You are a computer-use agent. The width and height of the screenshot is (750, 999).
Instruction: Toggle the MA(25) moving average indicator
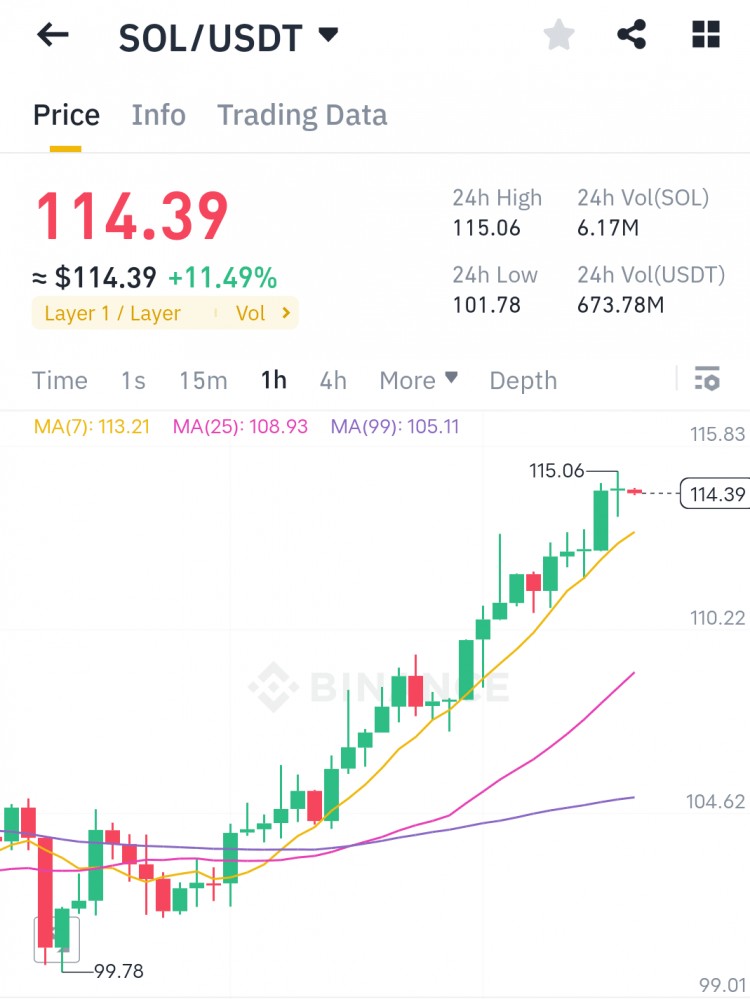[240, 425]
